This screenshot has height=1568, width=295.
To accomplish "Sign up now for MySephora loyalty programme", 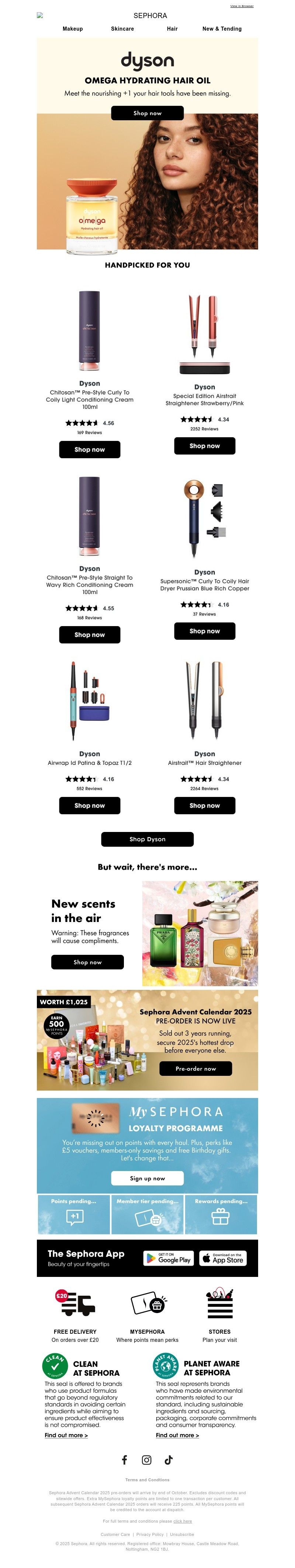I will 147,1178.
